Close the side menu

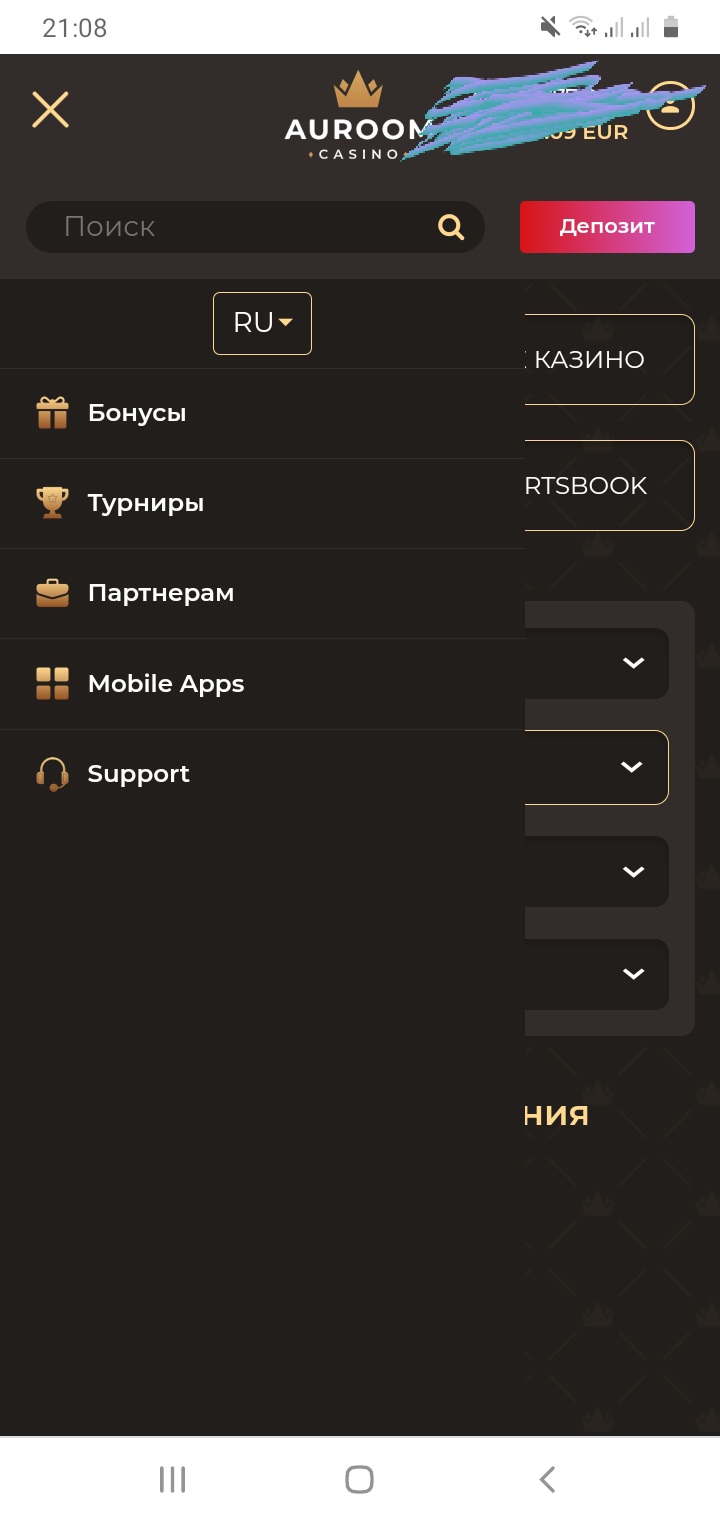(50, 109)
